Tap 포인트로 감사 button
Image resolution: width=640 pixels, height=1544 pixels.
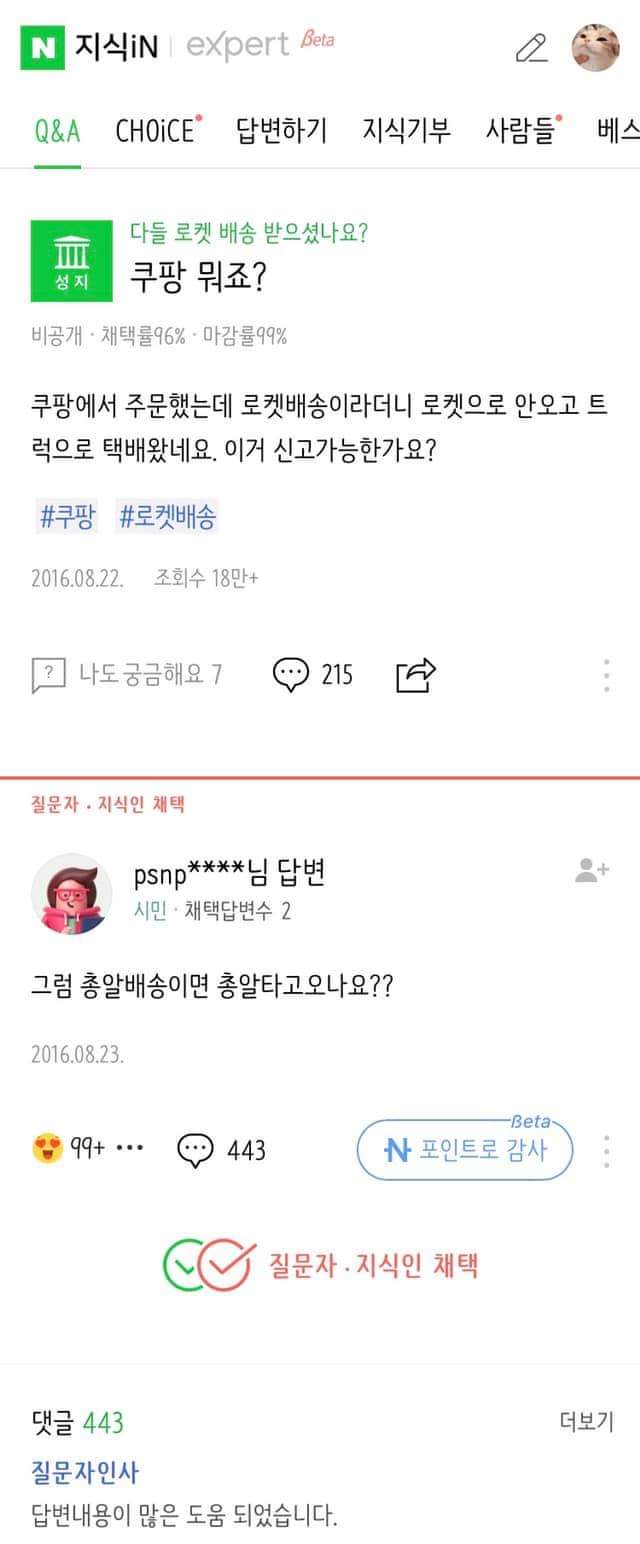(x=465, y=1150)
